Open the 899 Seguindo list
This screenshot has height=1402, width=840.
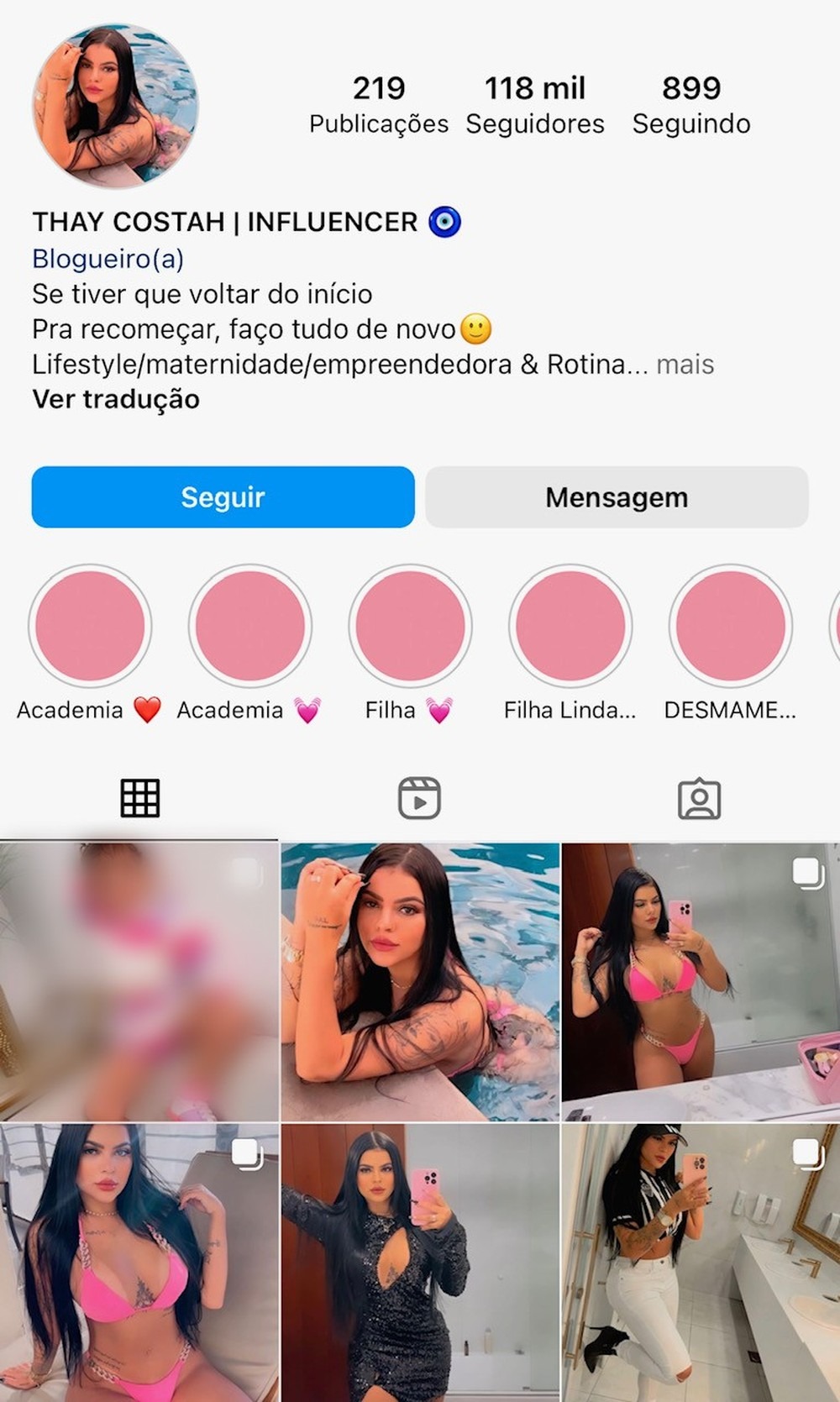pyautogui.click(x=691, y=105)
